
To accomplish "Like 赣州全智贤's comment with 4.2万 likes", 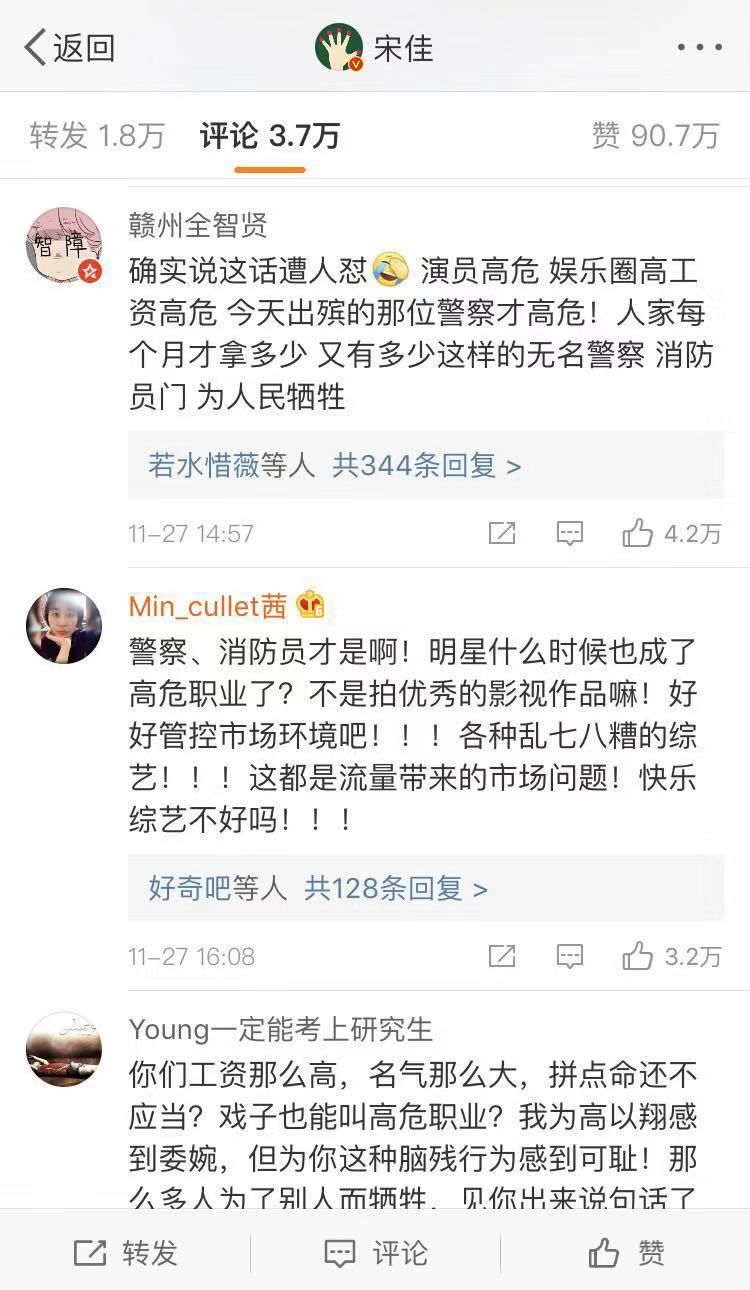I will 670,533.
